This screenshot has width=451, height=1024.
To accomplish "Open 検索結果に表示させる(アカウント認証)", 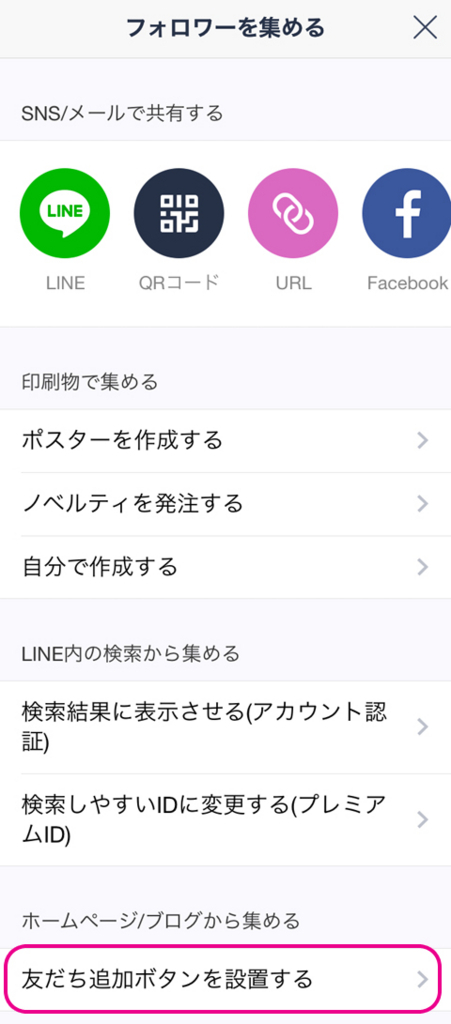I will [225, 727].
